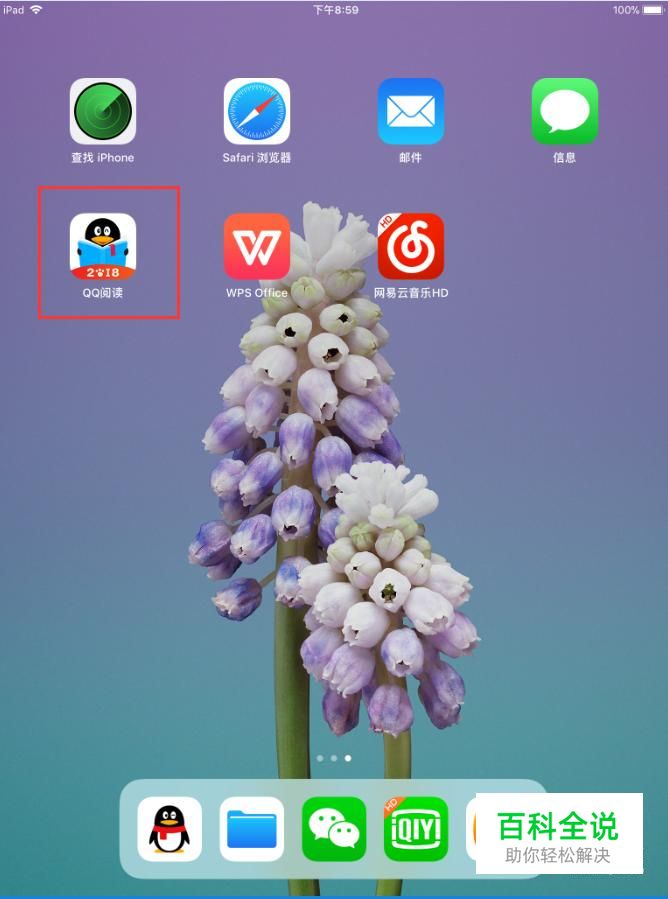Launch Safari 浏览器
The height and width of the screenshot is (899, 668).
coord(257,111)
